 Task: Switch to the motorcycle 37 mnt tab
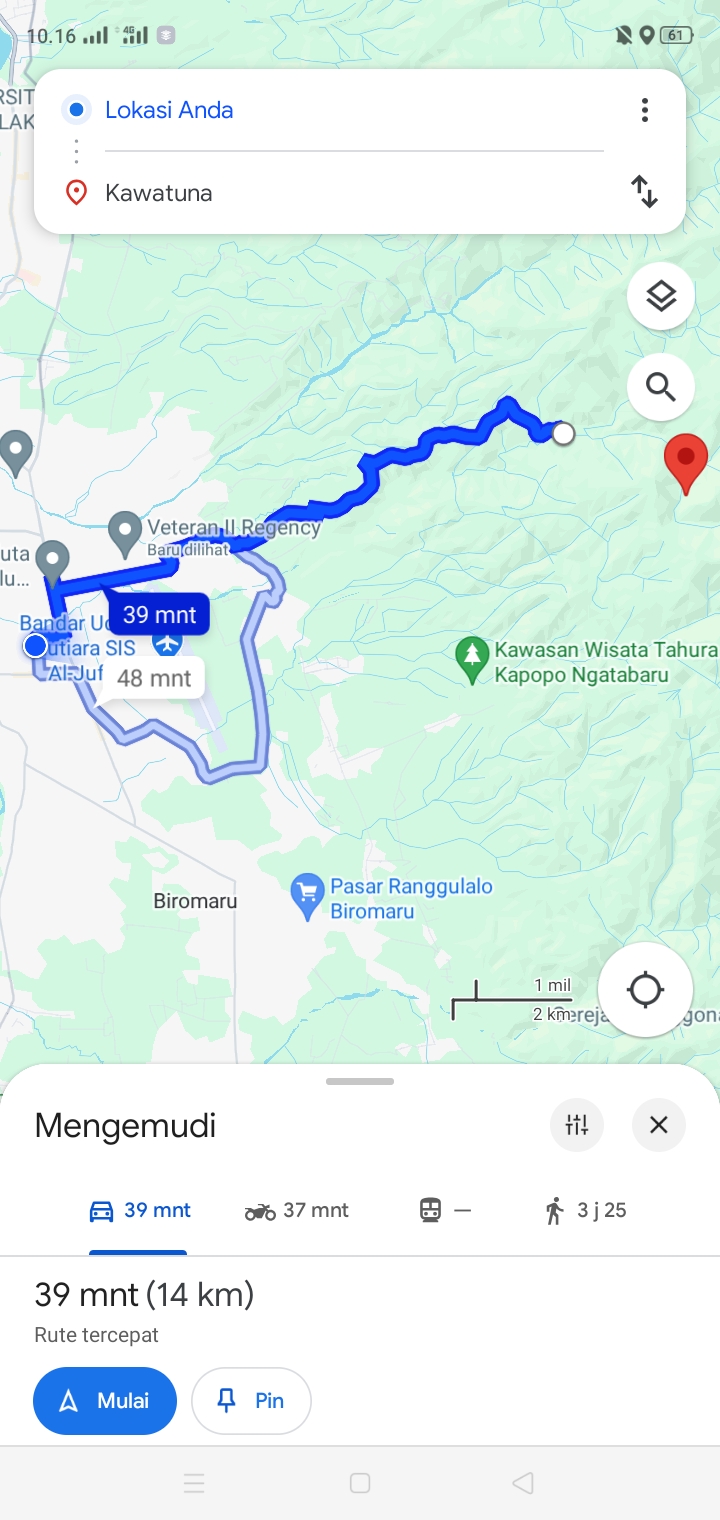pyautogui.click(x=297, y=1211)
